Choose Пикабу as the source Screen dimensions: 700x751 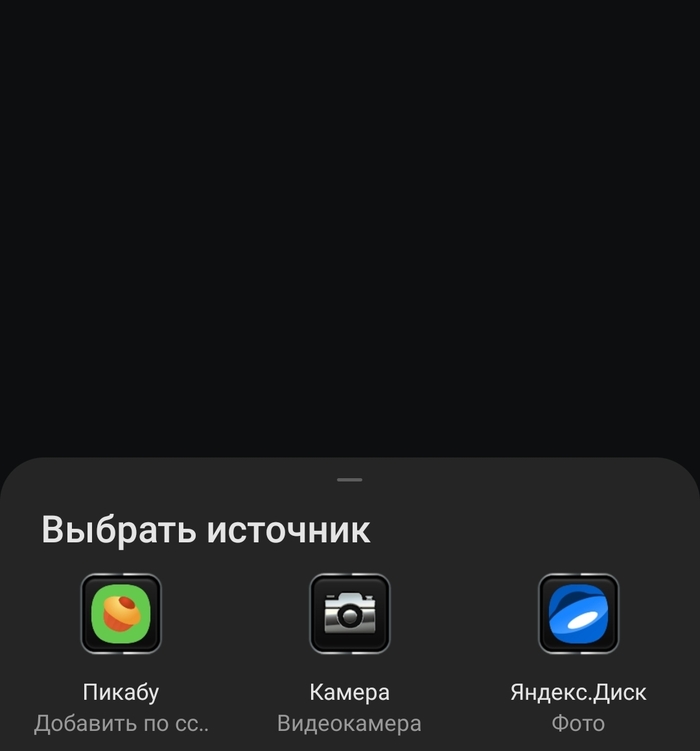[x=121, y=614]
